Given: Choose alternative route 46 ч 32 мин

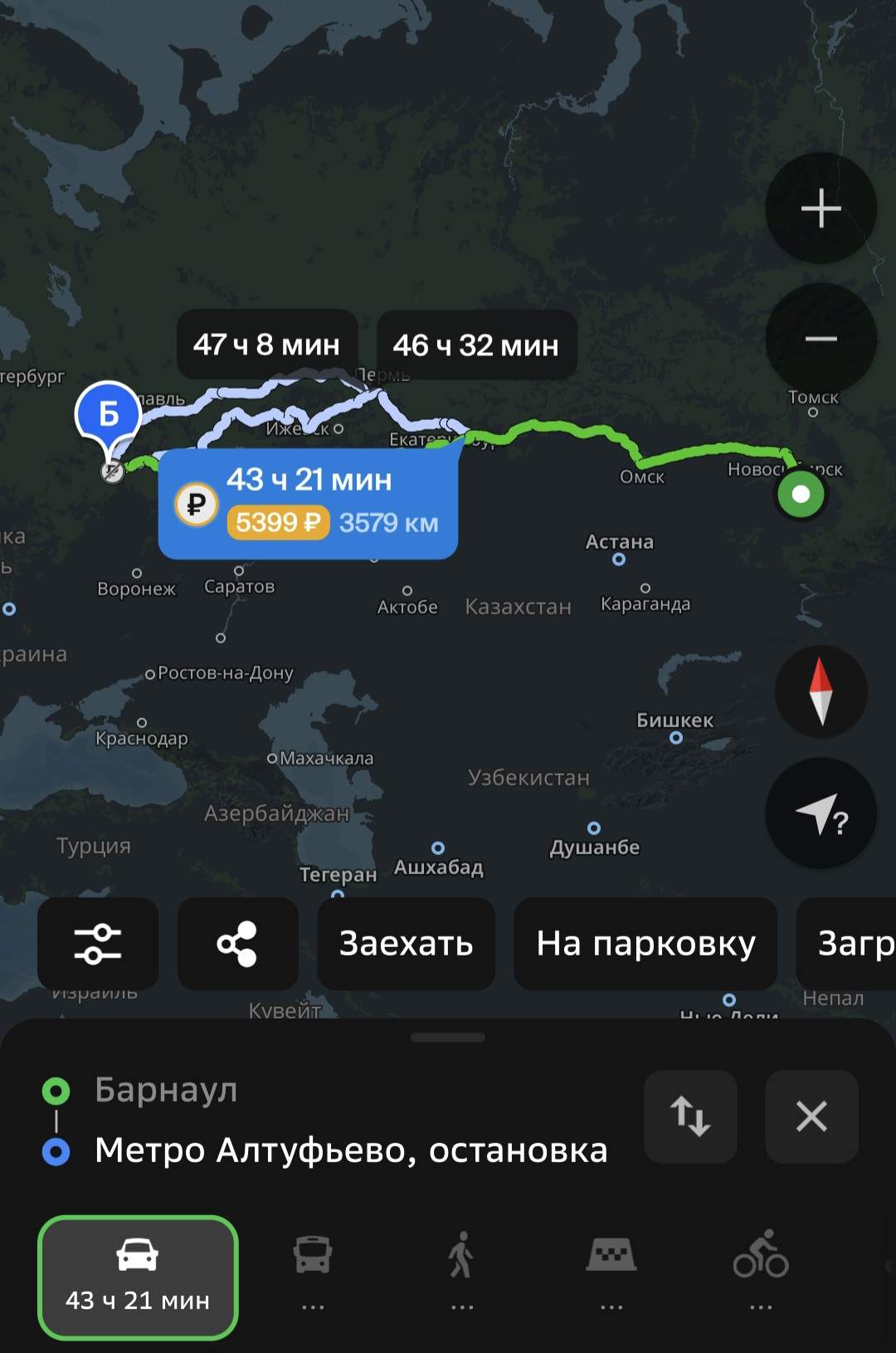Looking at the screenshot, I should (476, 345).
